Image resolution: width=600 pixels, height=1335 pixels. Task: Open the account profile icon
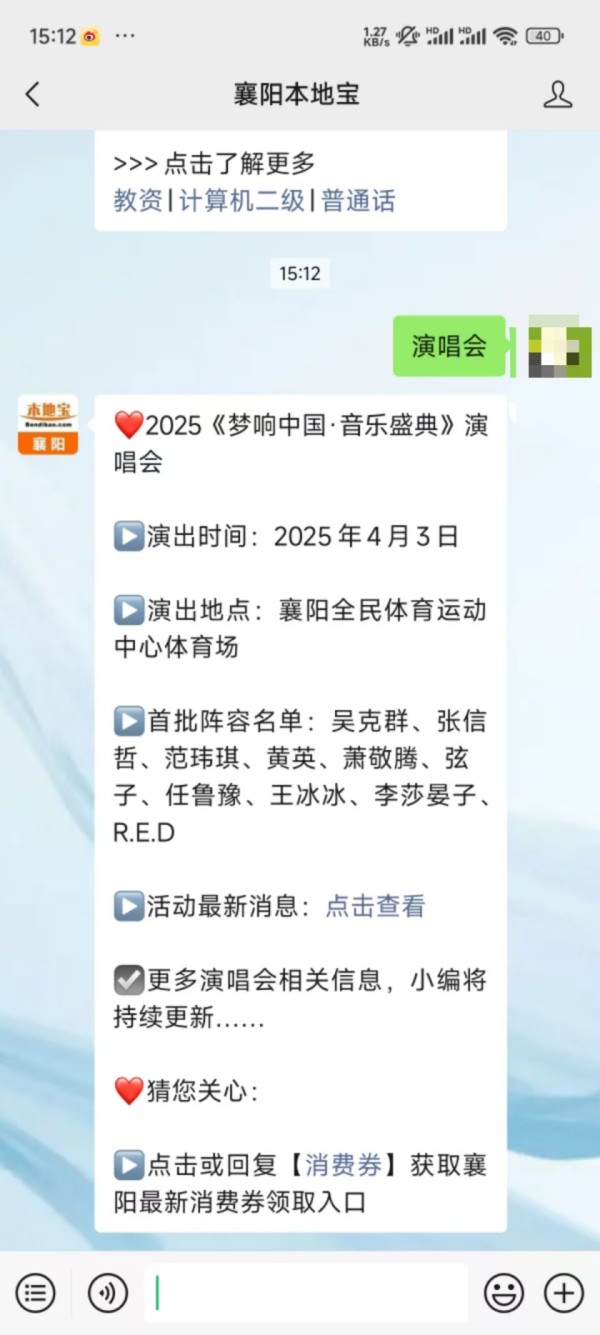pos(557,95)
